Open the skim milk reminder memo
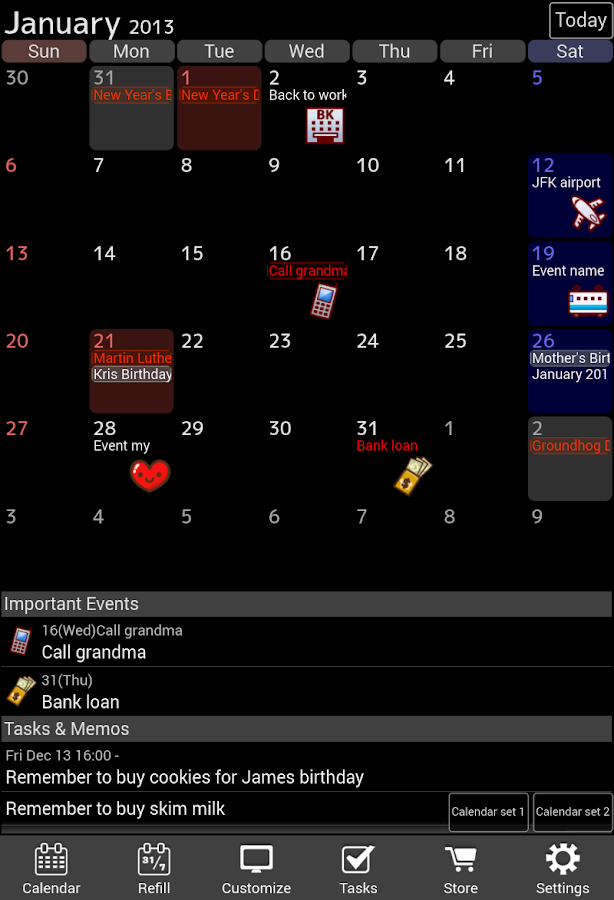This screenshot has height=900, width=614. [220, 808]
